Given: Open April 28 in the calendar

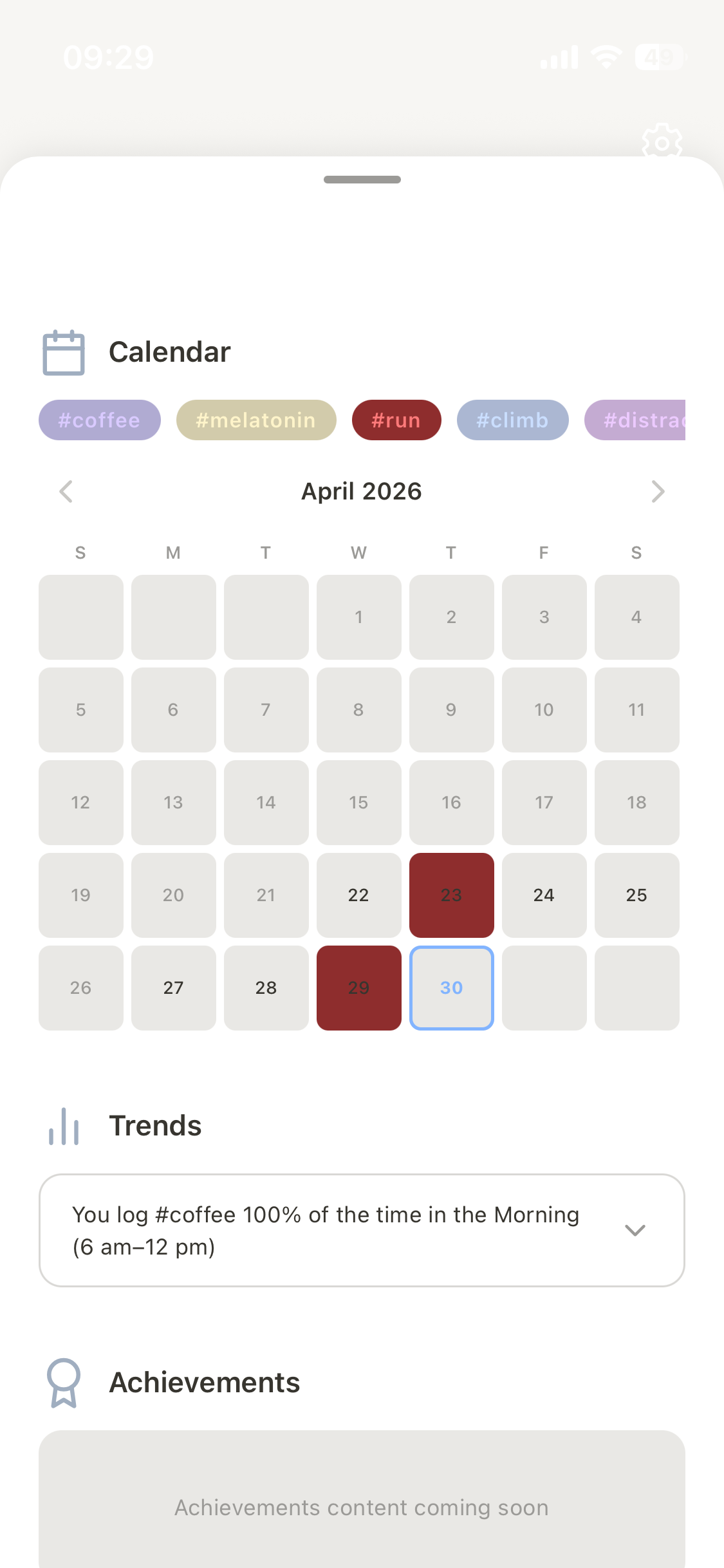Looking at the screenshot, I should click(x=266, y=987).
